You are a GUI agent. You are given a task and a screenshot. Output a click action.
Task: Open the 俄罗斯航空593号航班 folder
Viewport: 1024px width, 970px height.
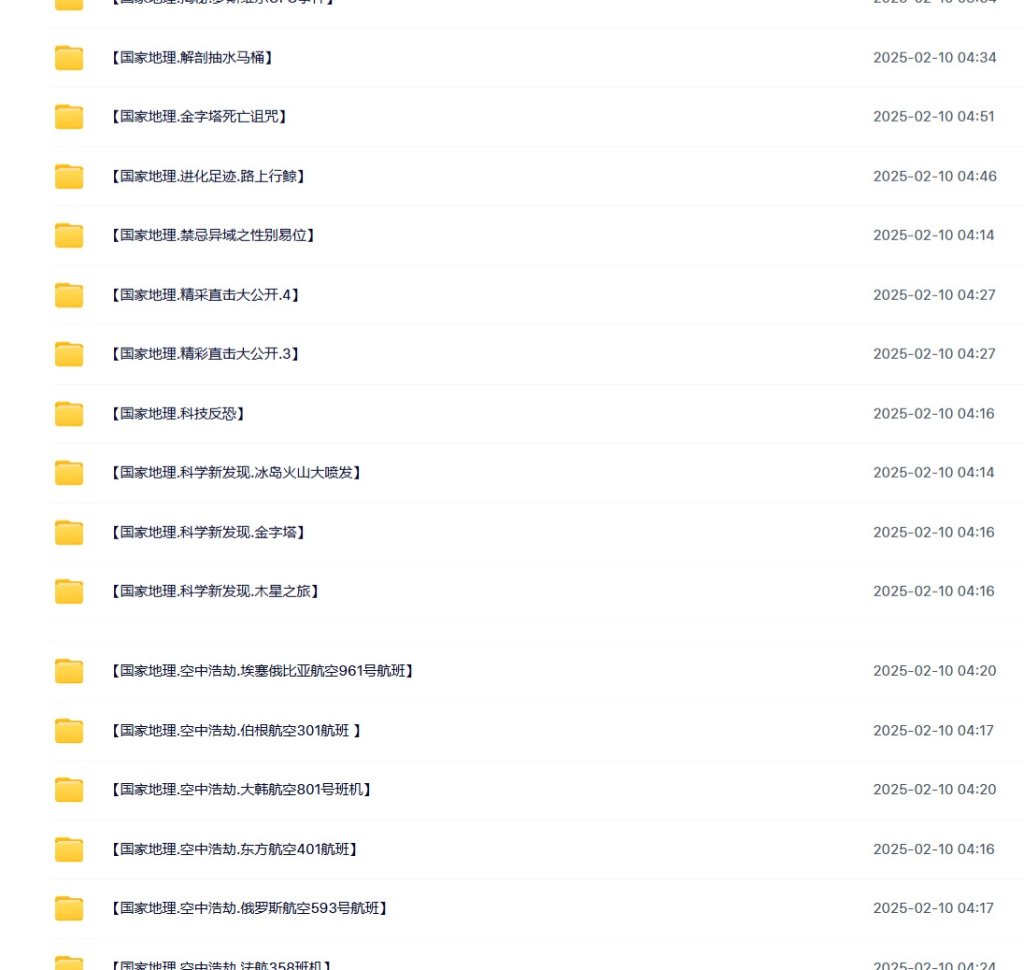click(x=247, y=908)
